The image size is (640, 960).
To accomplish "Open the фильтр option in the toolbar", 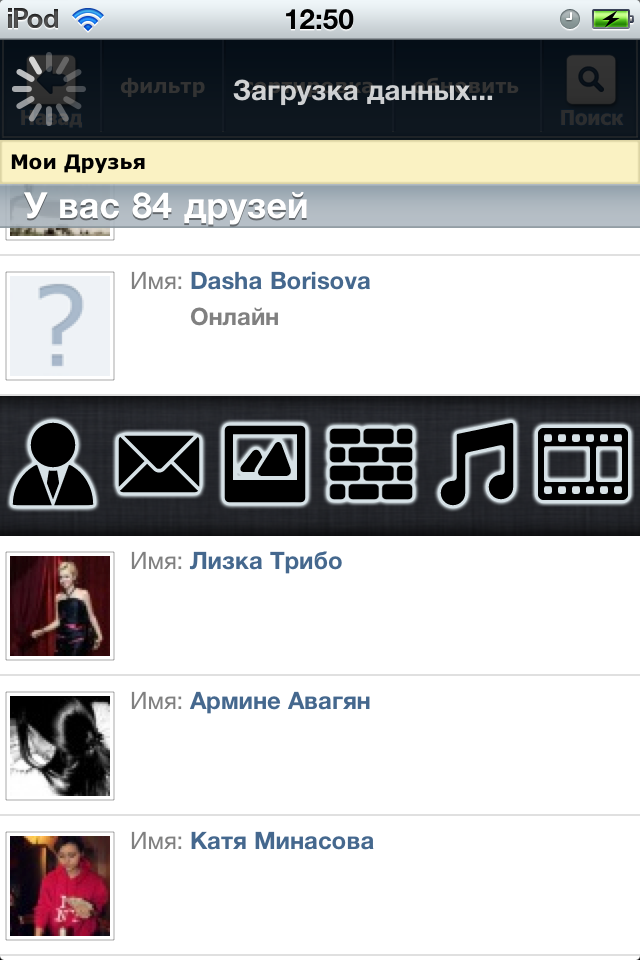I will (x=162, y=87).
